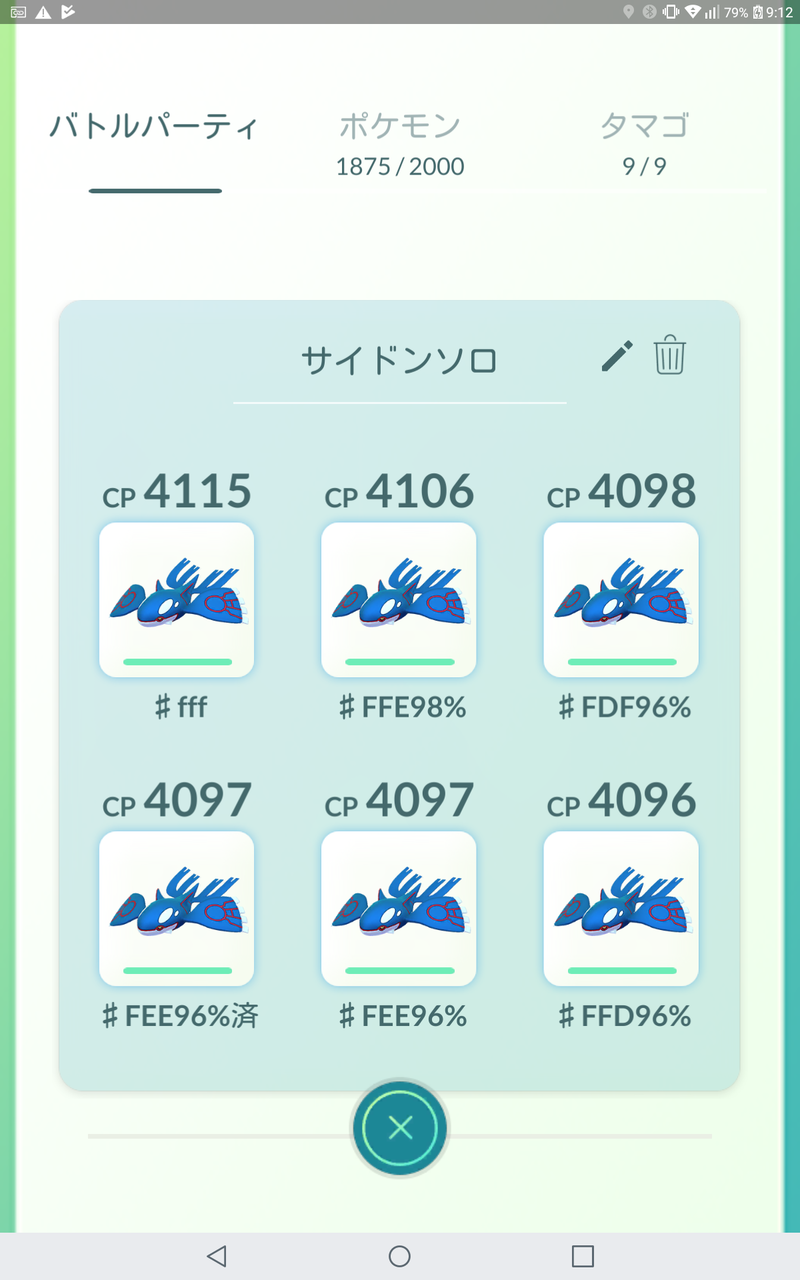The width and height of the screenshot is (800, 1280).
Task: Go back with system navigation
Action: point(216,1256)
